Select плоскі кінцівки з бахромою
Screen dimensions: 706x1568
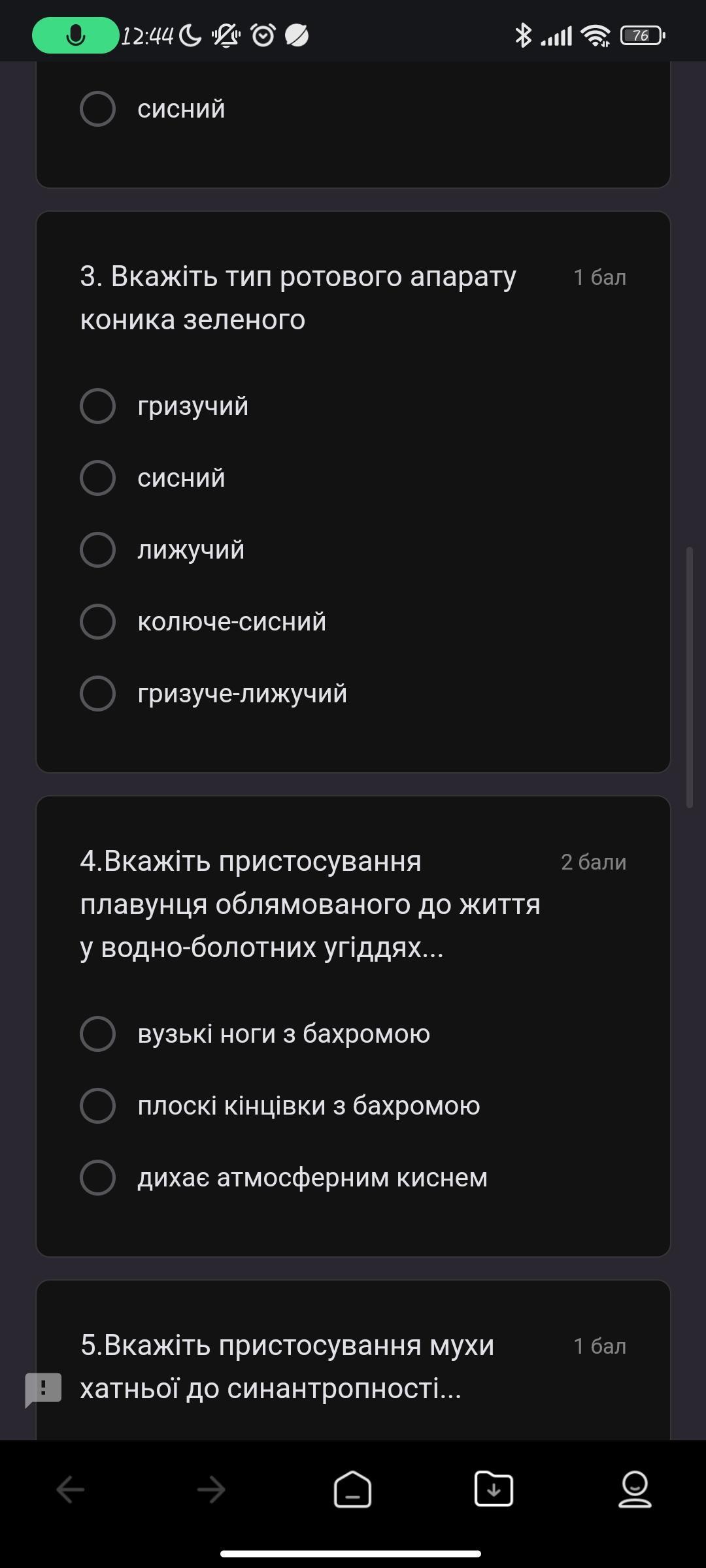tap(98, 1105)
